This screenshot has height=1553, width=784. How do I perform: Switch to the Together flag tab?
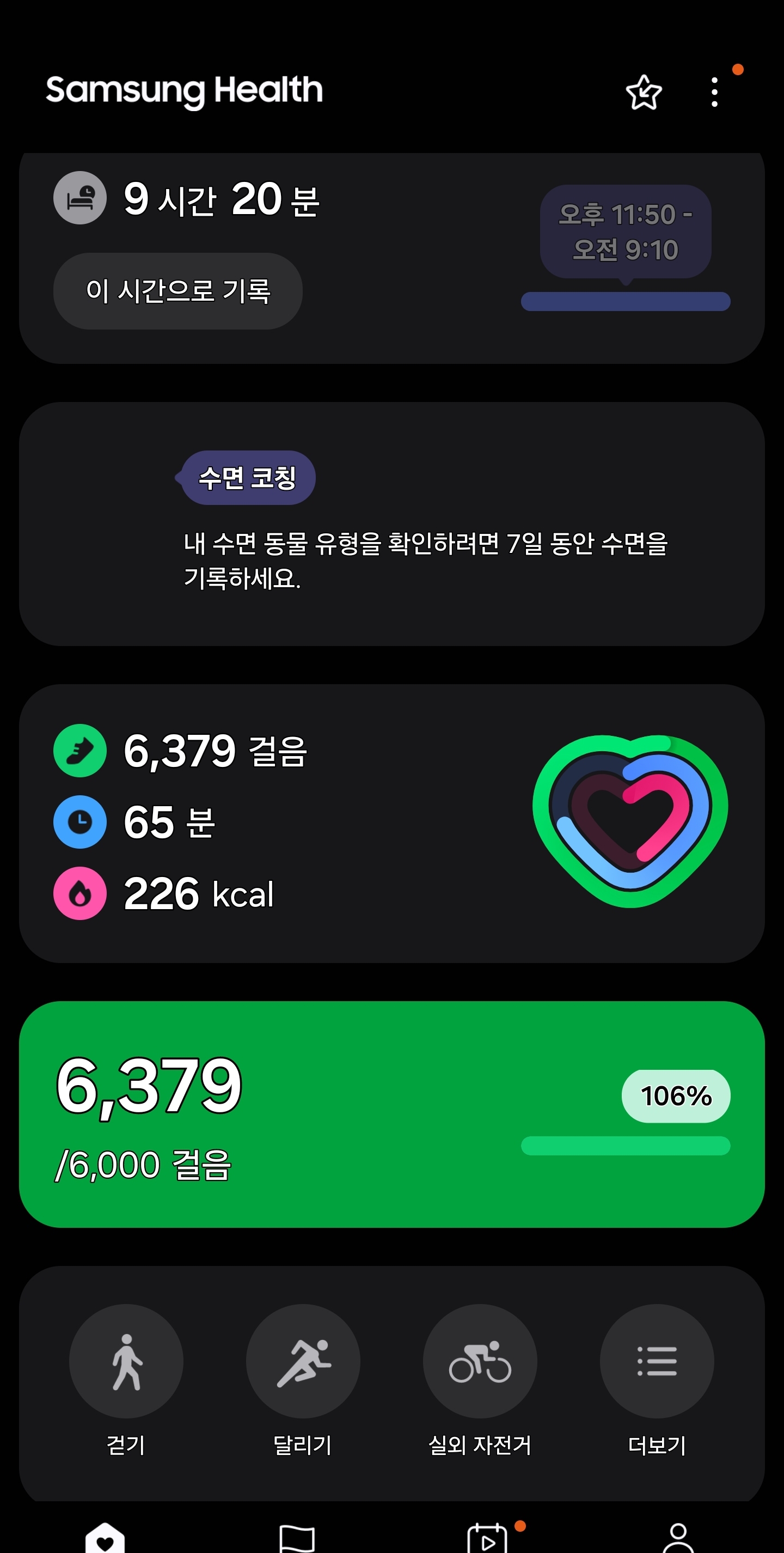pyautogui.click(x=297, y=1537)
